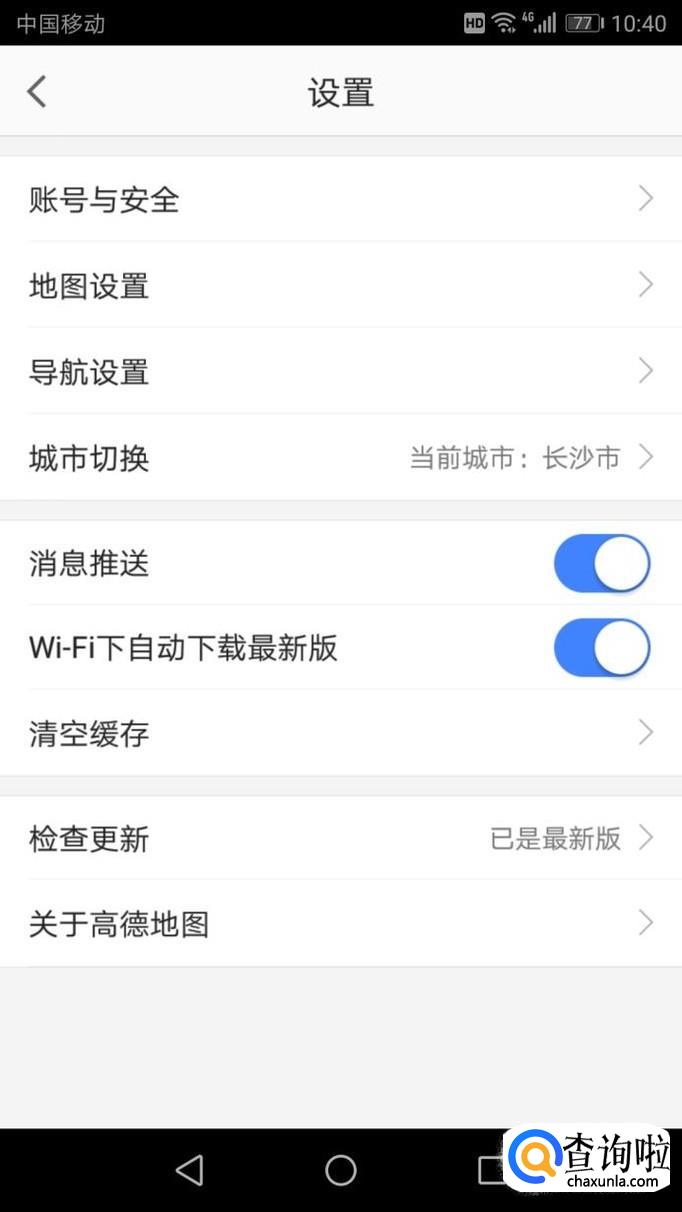
Task: Select 清空缓存 to clear cache
Action: pyautogui.click(x=340, y=734)
